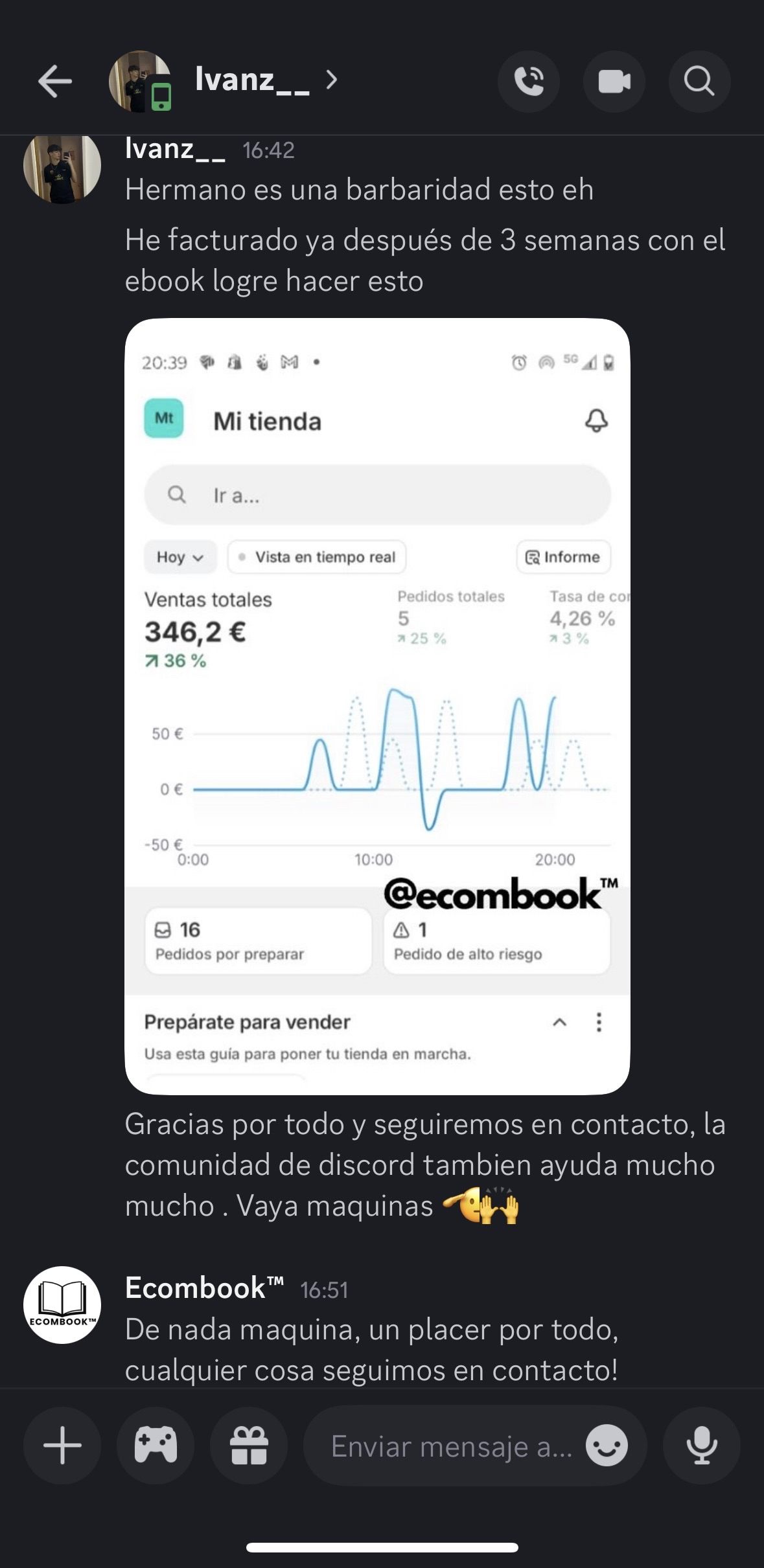Open the plus attachment menu

(62, 1445)
